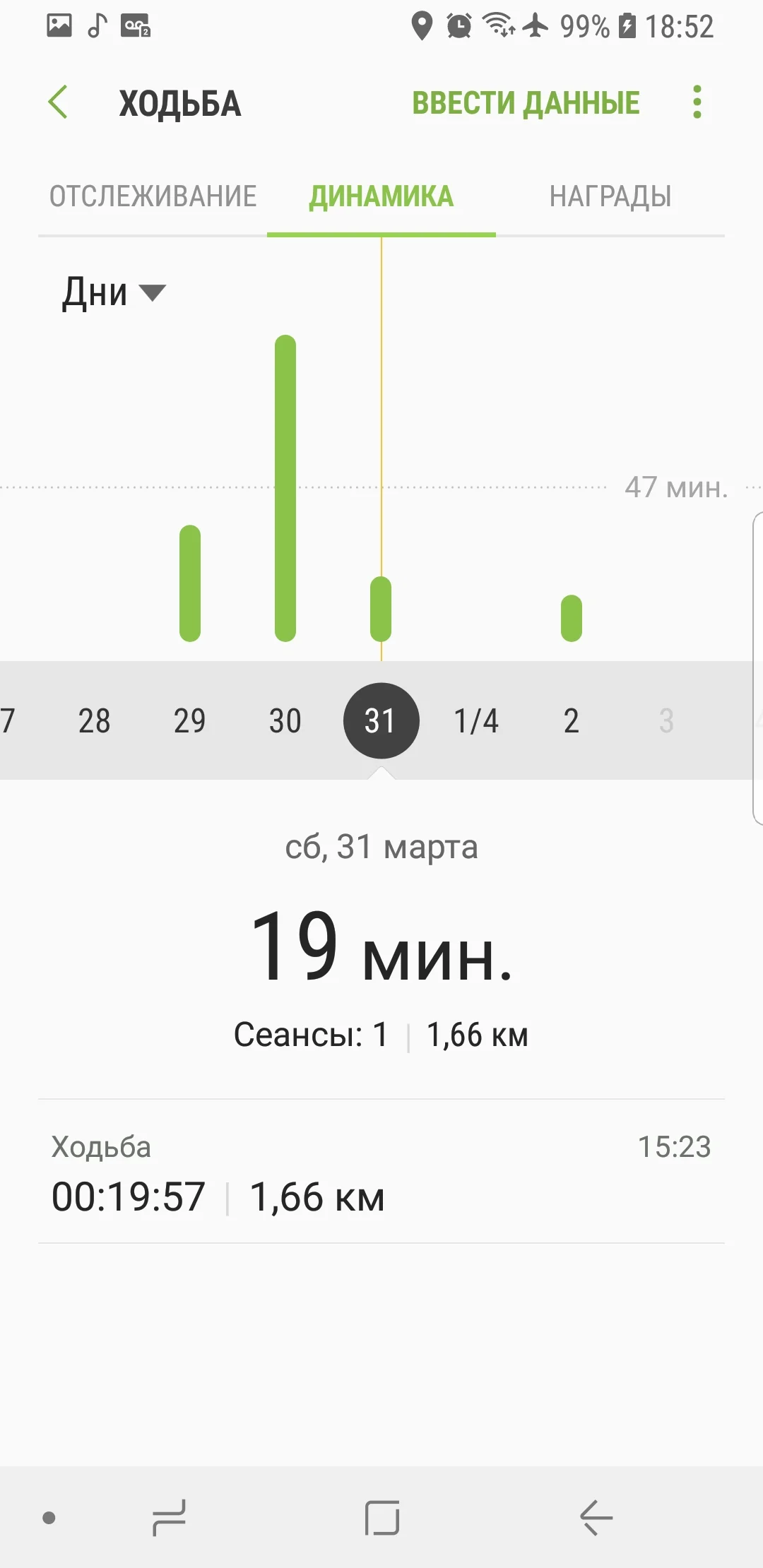Select day 29 on the timeline
This screenshot has height=1568, width=763.
pyautogui.click(x=189, y=721)
